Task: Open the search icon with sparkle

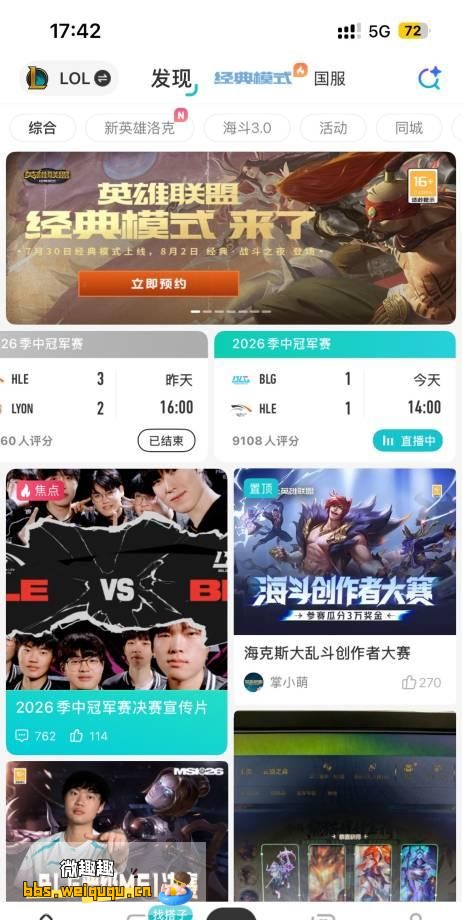Action: point(430,78)
